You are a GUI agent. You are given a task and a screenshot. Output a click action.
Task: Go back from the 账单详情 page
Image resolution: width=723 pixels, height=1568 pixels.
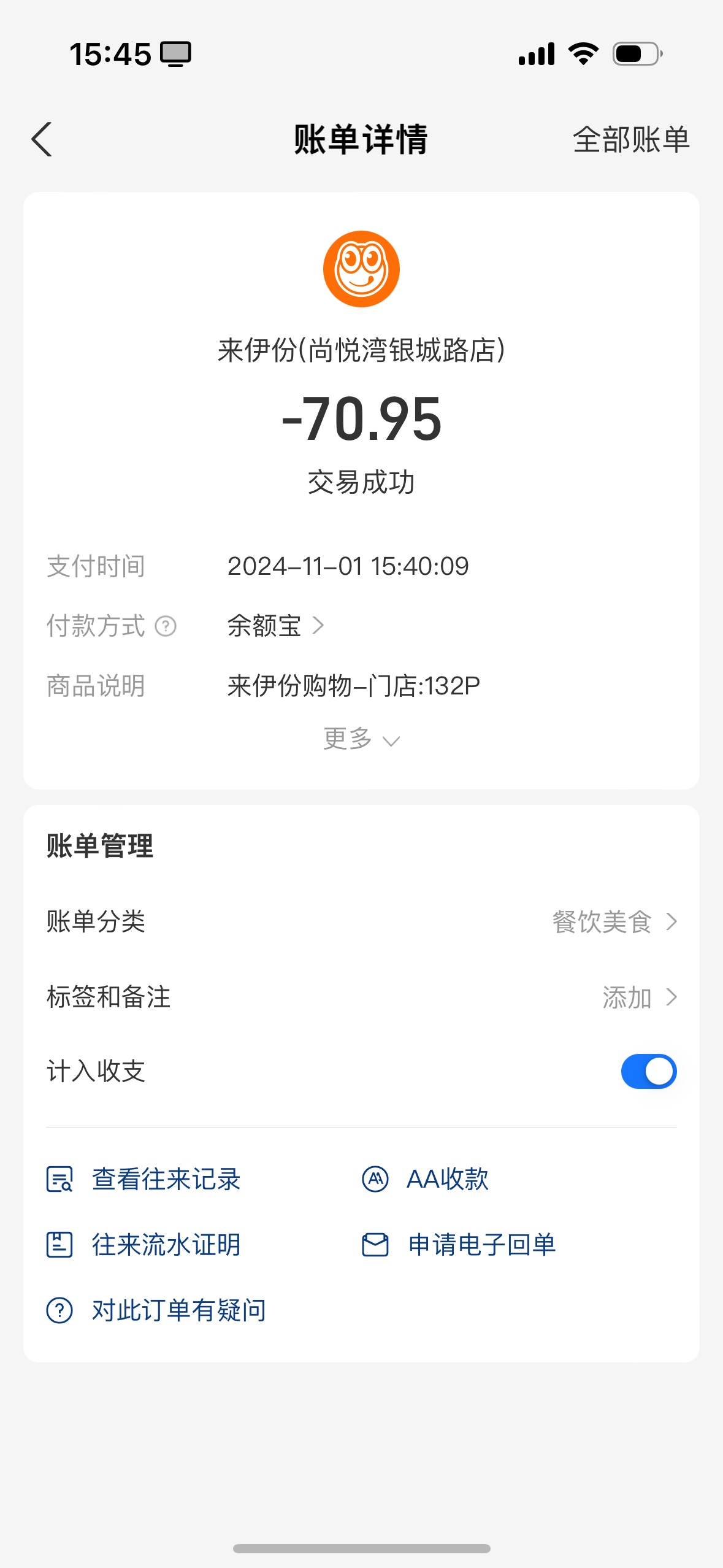coord(42,139)
